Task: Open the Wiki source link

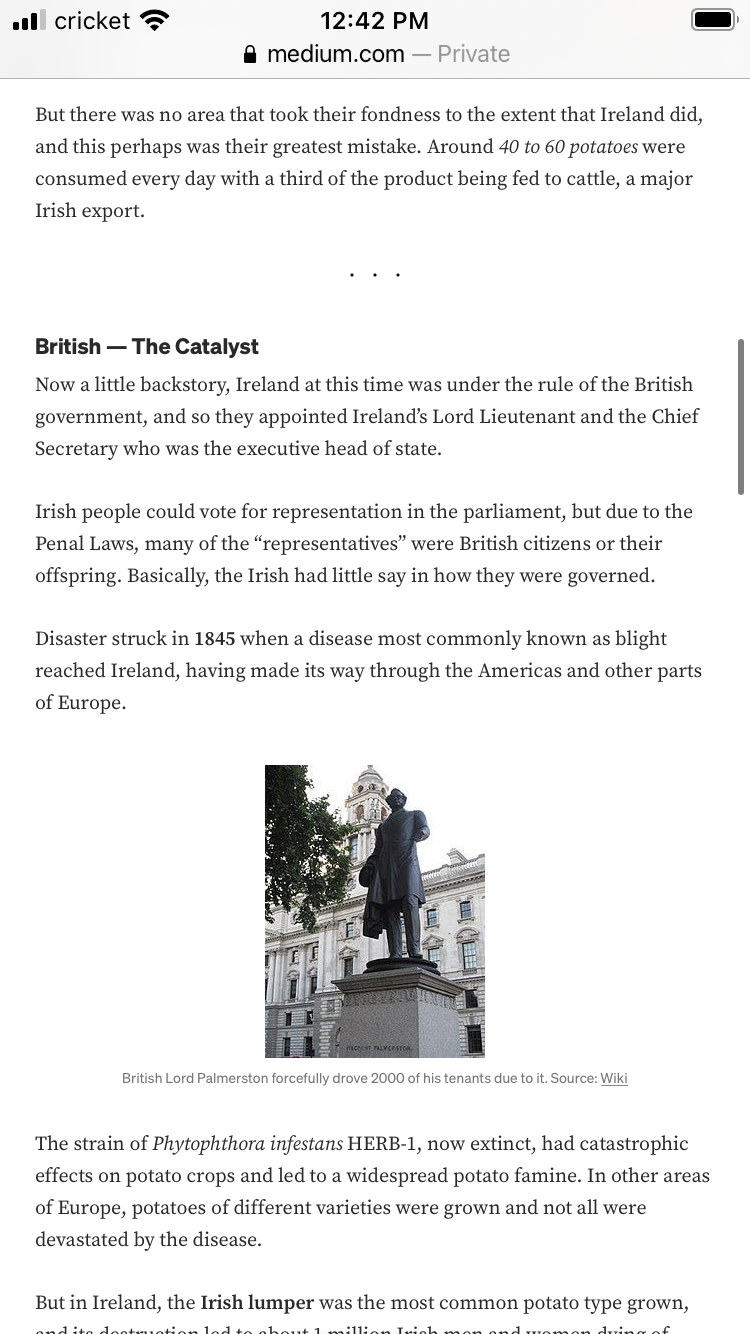Action: (614, 1078)
